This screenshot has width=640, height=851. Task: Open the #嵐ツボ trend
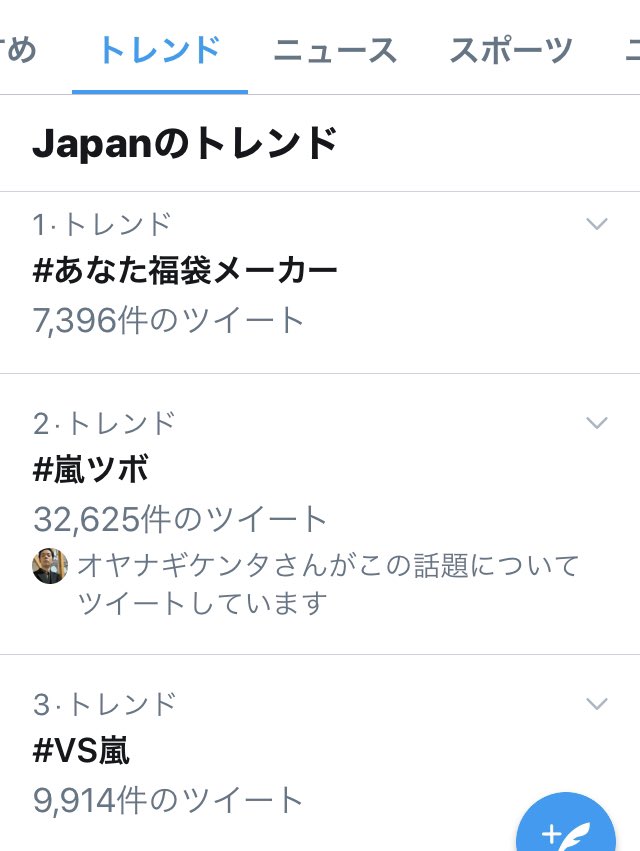[x=92, y=470]
